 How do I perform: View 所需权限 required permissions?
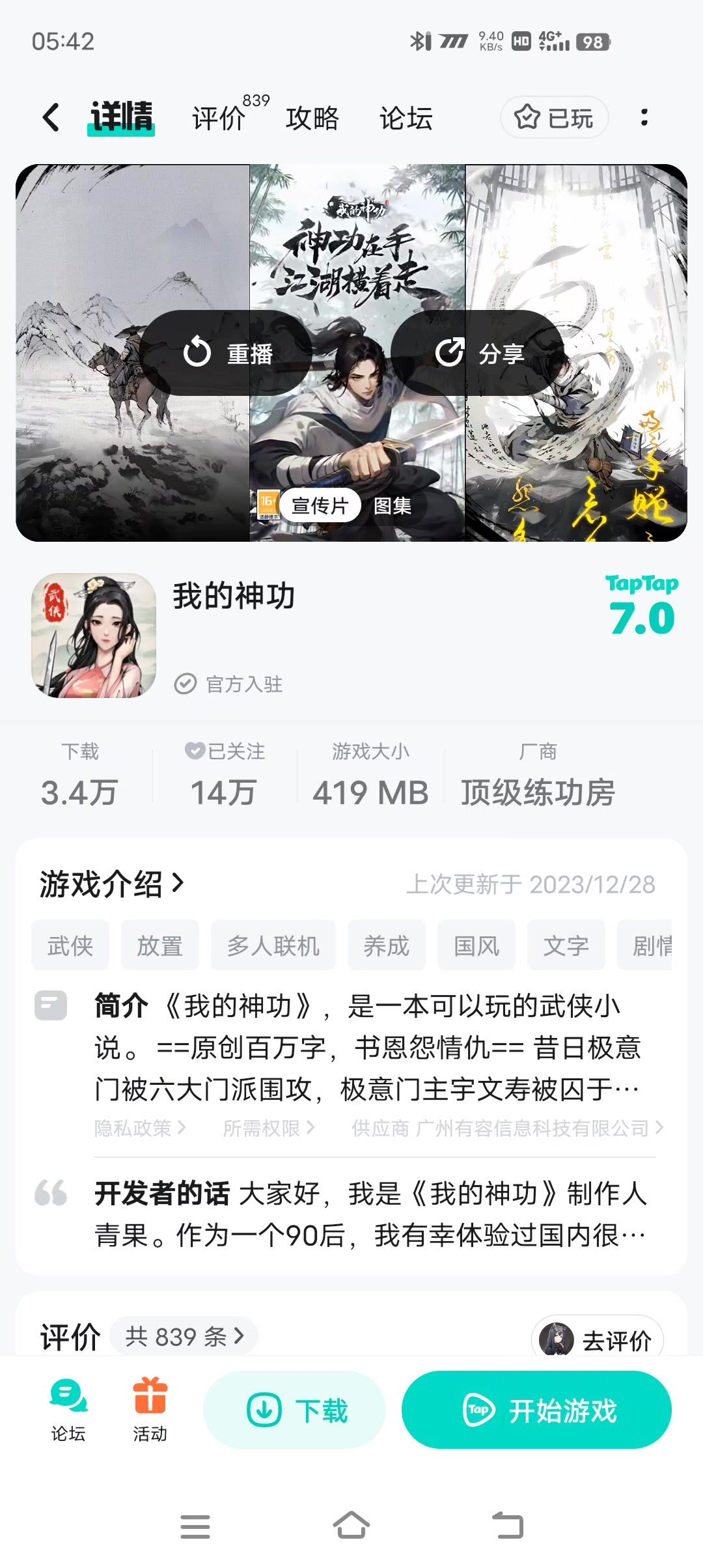pyautogui.click(x=269, y=1128)
